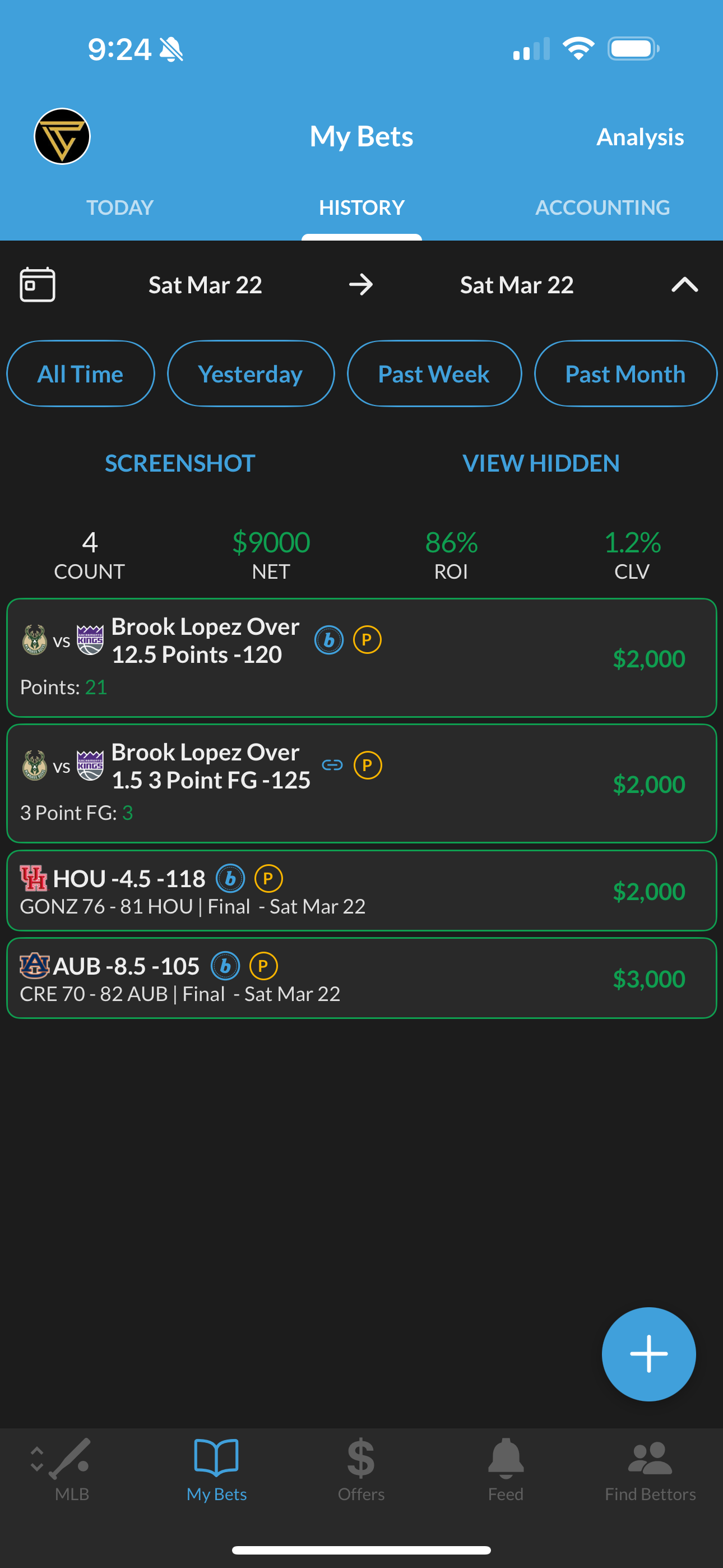This screenshot has width=723, height=1568.
Task: Open the HOU -4.5 bet card
Action: [361, 891]
